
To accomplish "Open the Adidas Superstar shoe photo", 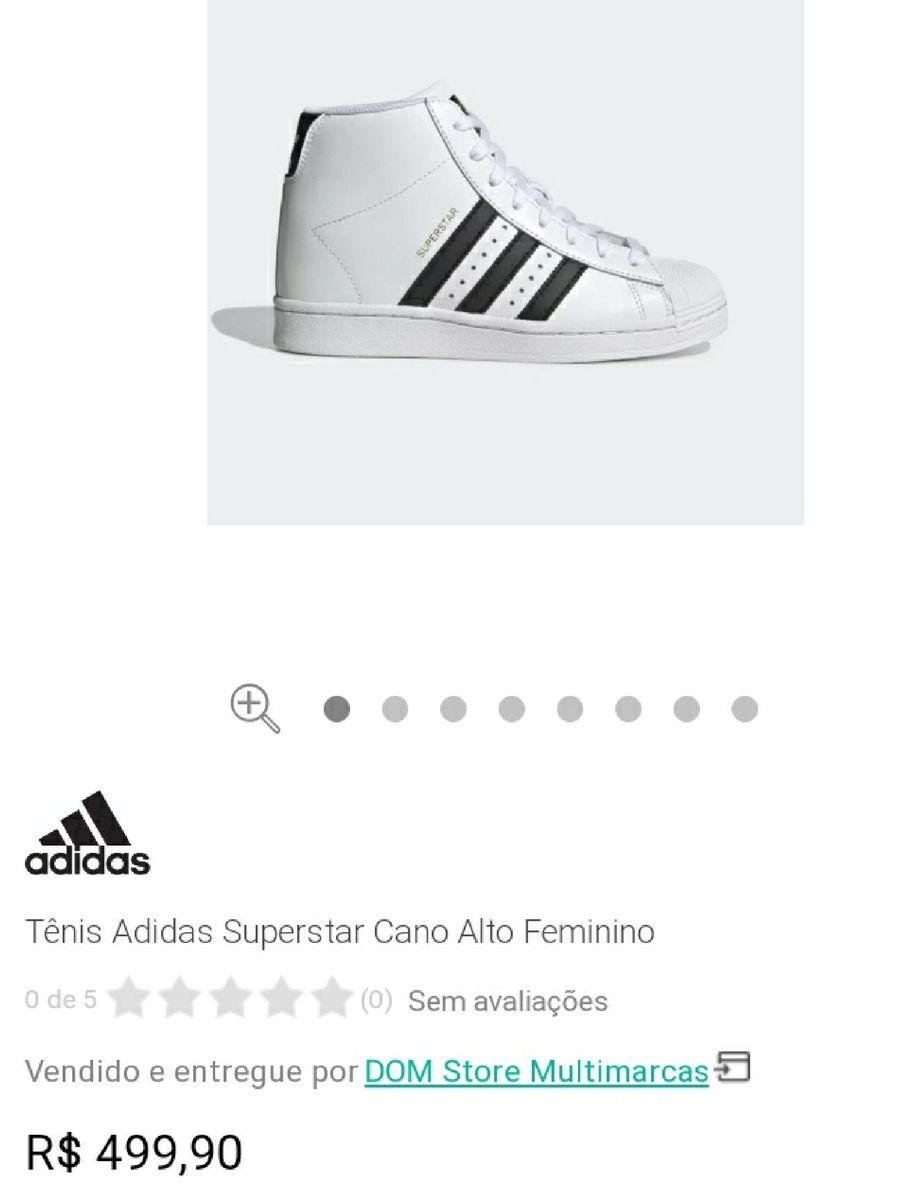I will tap(505, 262).
